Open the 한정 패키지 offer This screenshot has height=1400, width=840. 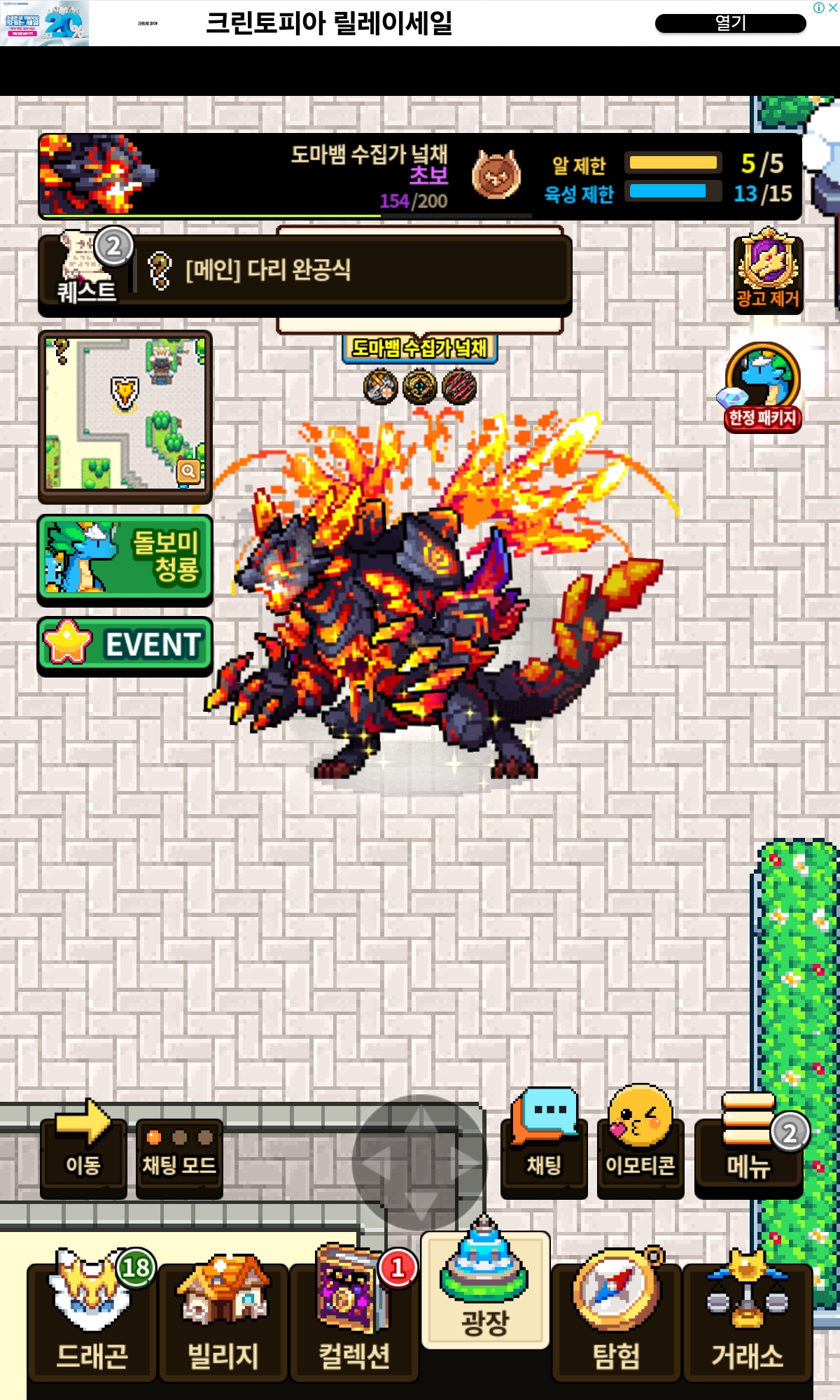tap(762, 387)
